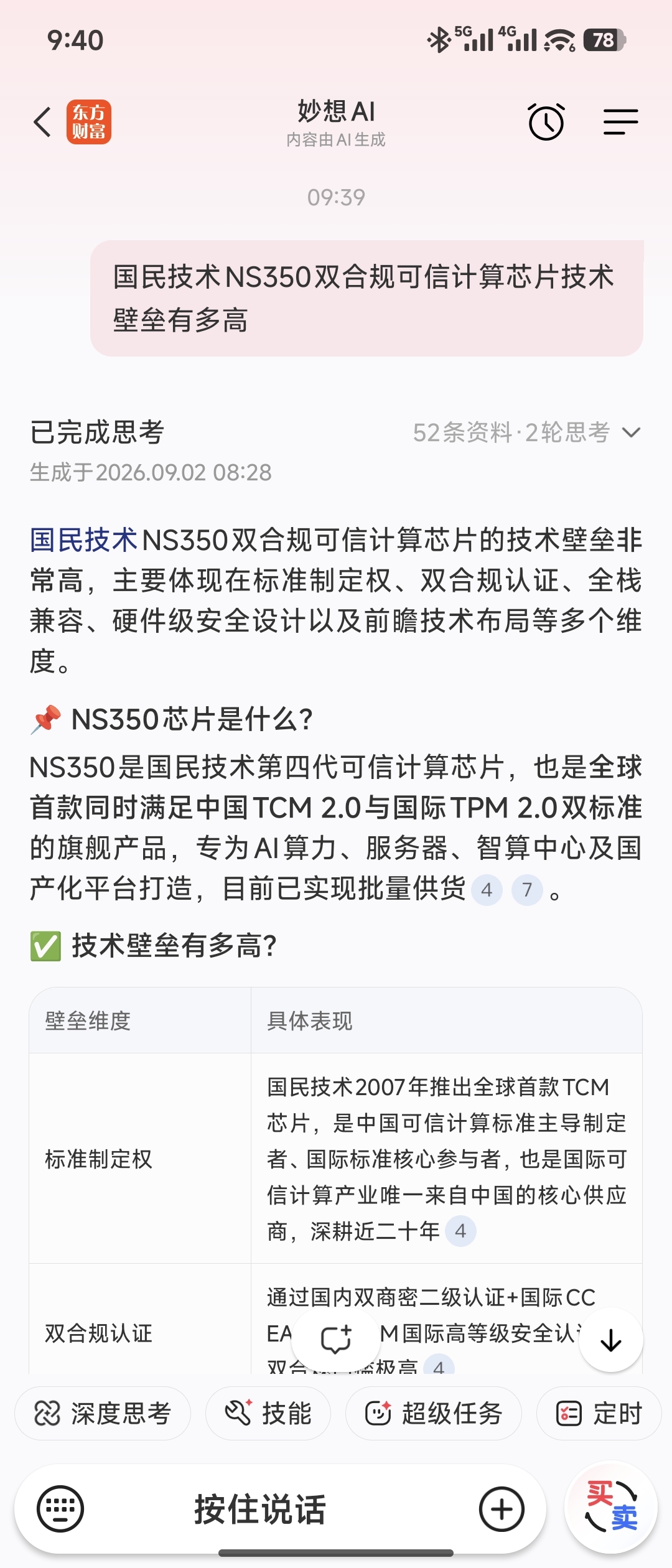Image resolution: width=672 pixels, height=1568 pixels.
Task: Expand the 52条资料·2轮思考 details
Action: [526, 432]
